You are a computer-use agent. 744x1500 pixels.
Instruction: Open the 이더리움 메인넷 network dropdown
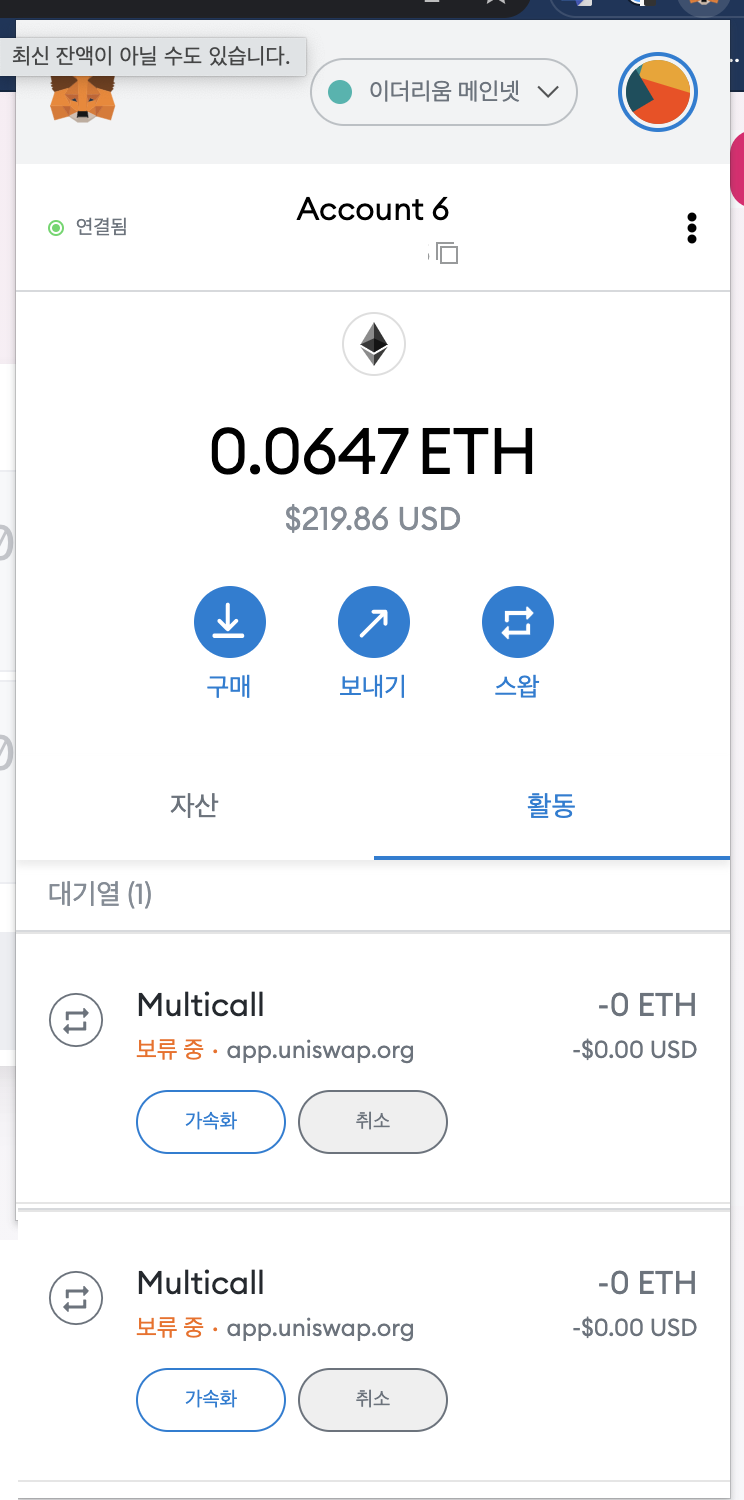click(444, 92)
